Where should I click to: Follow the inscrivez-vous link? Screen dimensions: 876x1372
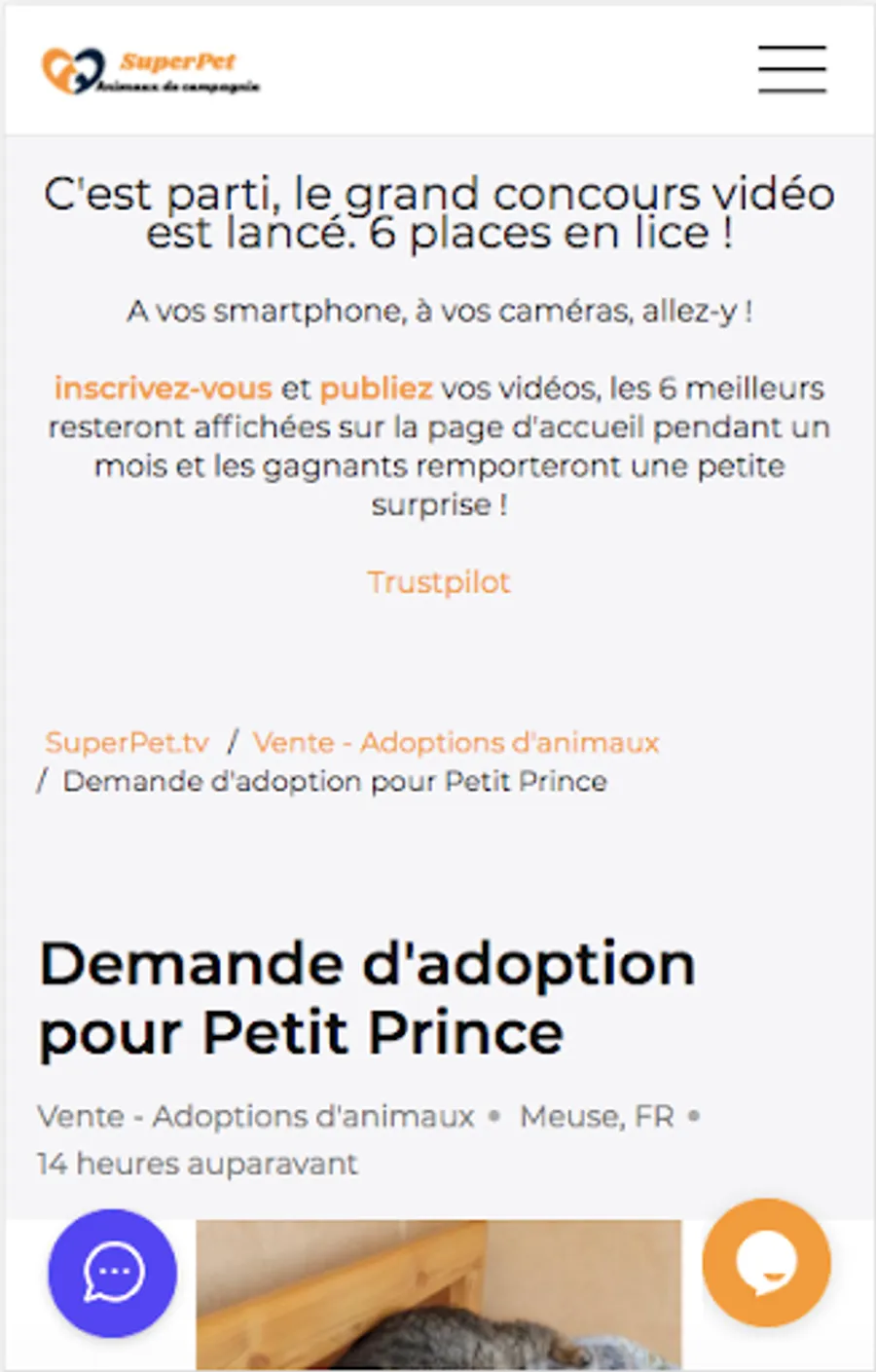pyautogui.click(x=163, y=389)
